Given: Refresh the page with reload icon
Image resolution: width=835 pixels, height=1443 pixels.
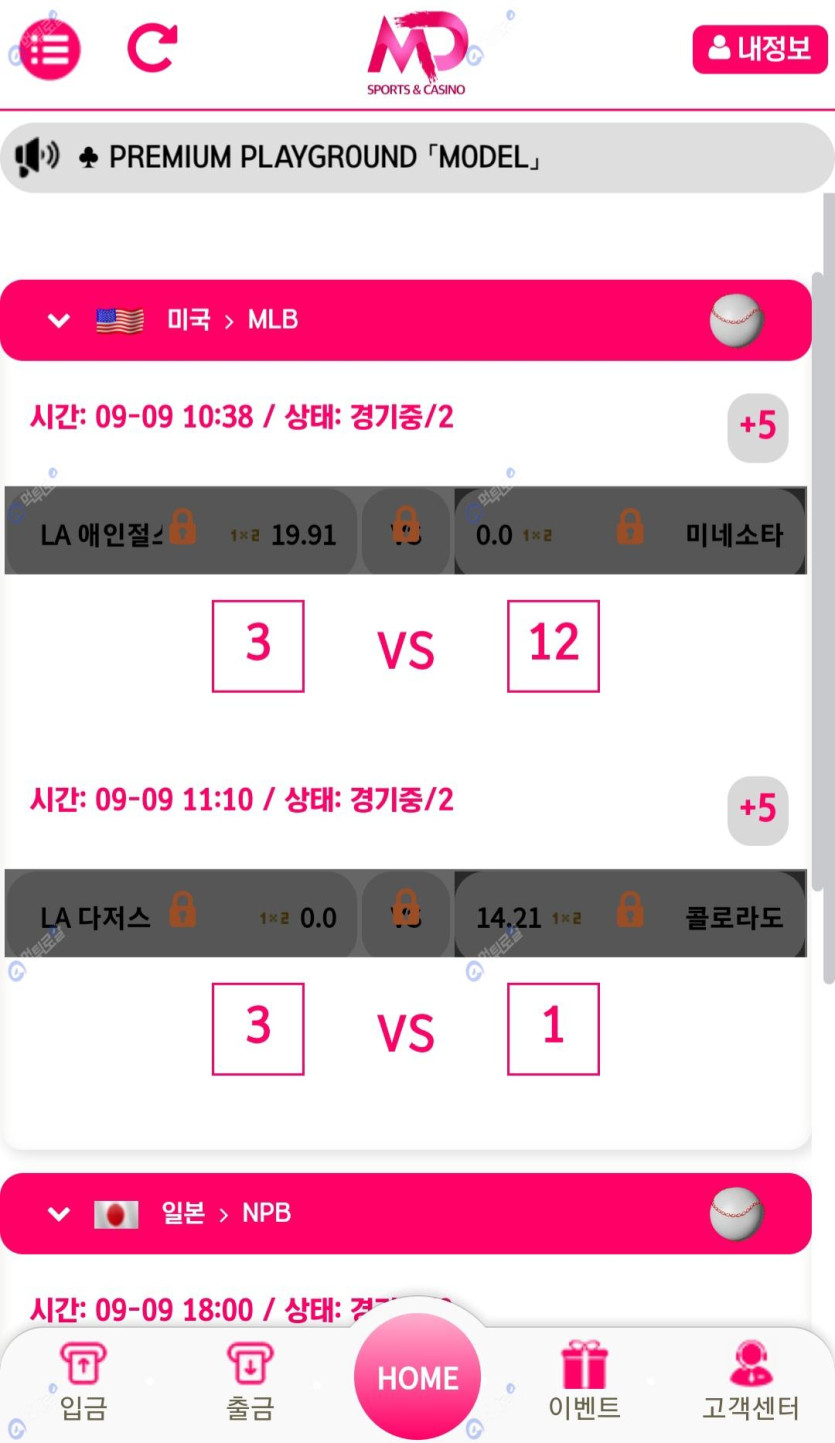Looking at the screenshot, I should click(x=152, y=48).
